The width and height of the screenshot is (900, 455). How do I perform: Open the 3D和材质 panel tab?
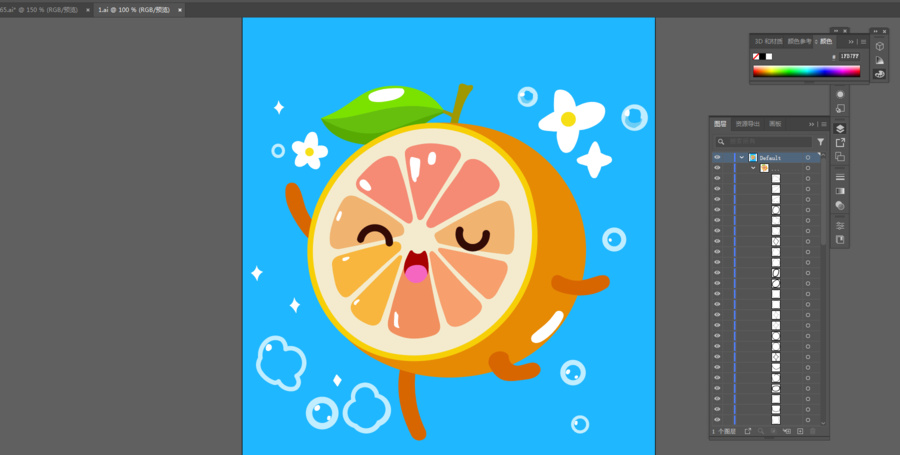coord(768,41)
